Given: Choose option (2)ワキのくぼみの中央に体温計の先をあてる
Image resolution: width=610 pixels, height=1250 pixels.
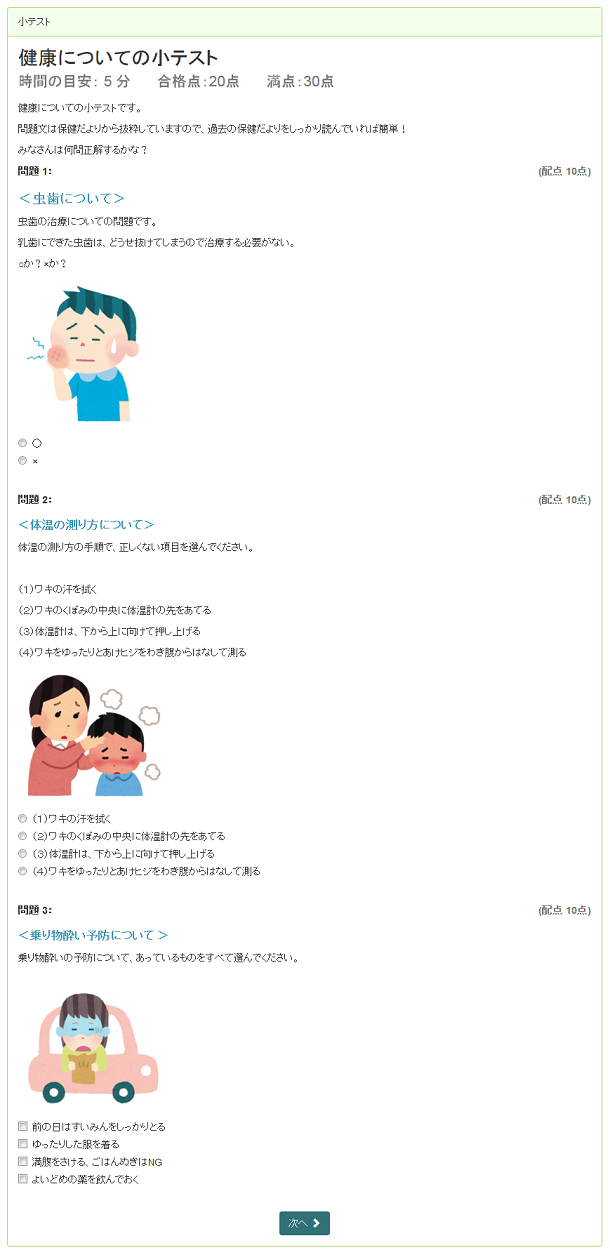Looking at the screenshot, I should (x=23, y=836).
